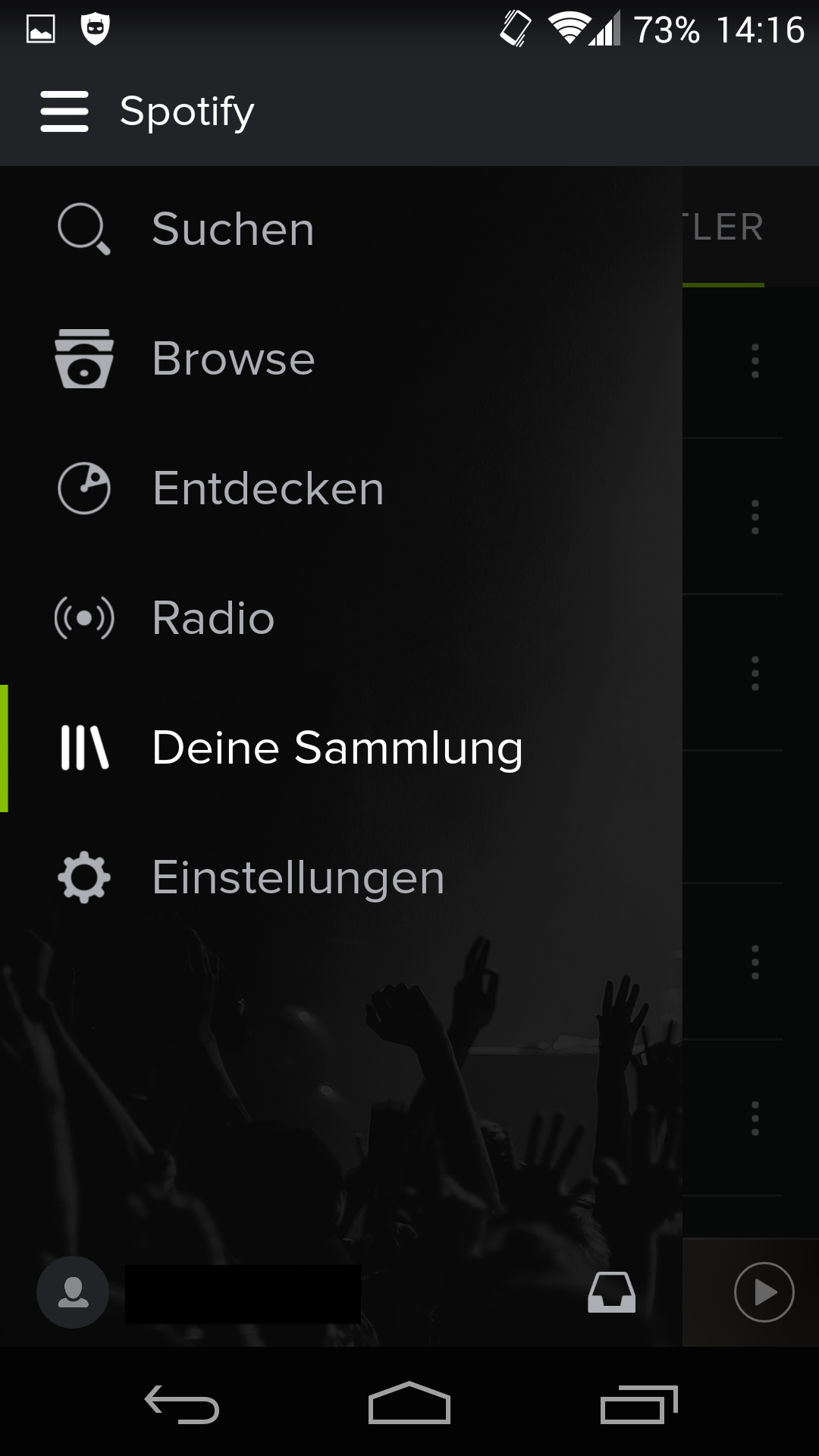Open the inbox tray icon
Viewport: 819px width, 1456px height.
pos(611,1292)
